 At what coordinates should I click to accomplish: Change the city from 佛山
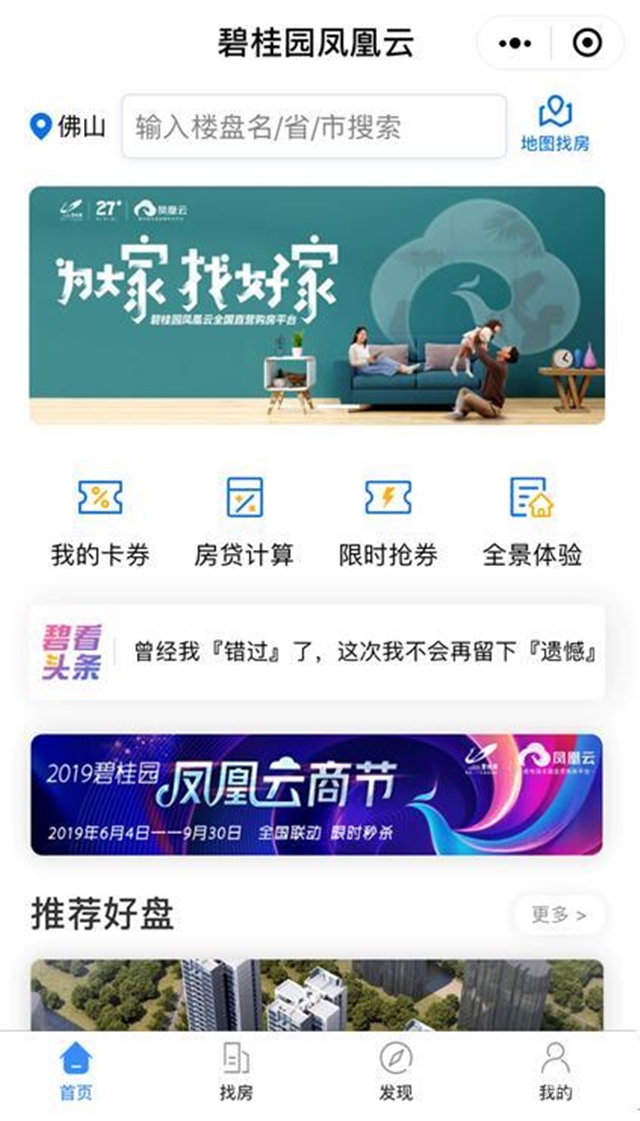(x=68, y=127)
